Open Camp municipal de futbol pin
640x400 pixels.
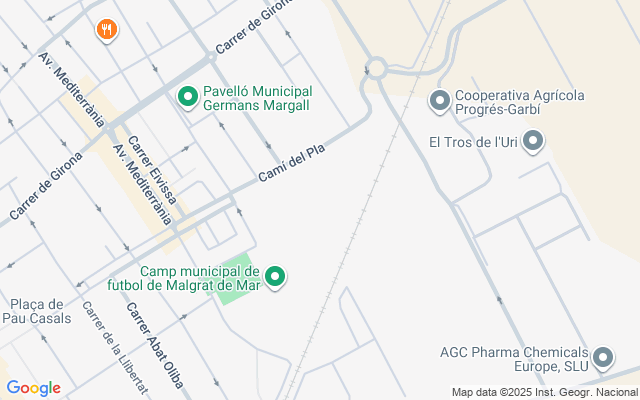[276, 278]
